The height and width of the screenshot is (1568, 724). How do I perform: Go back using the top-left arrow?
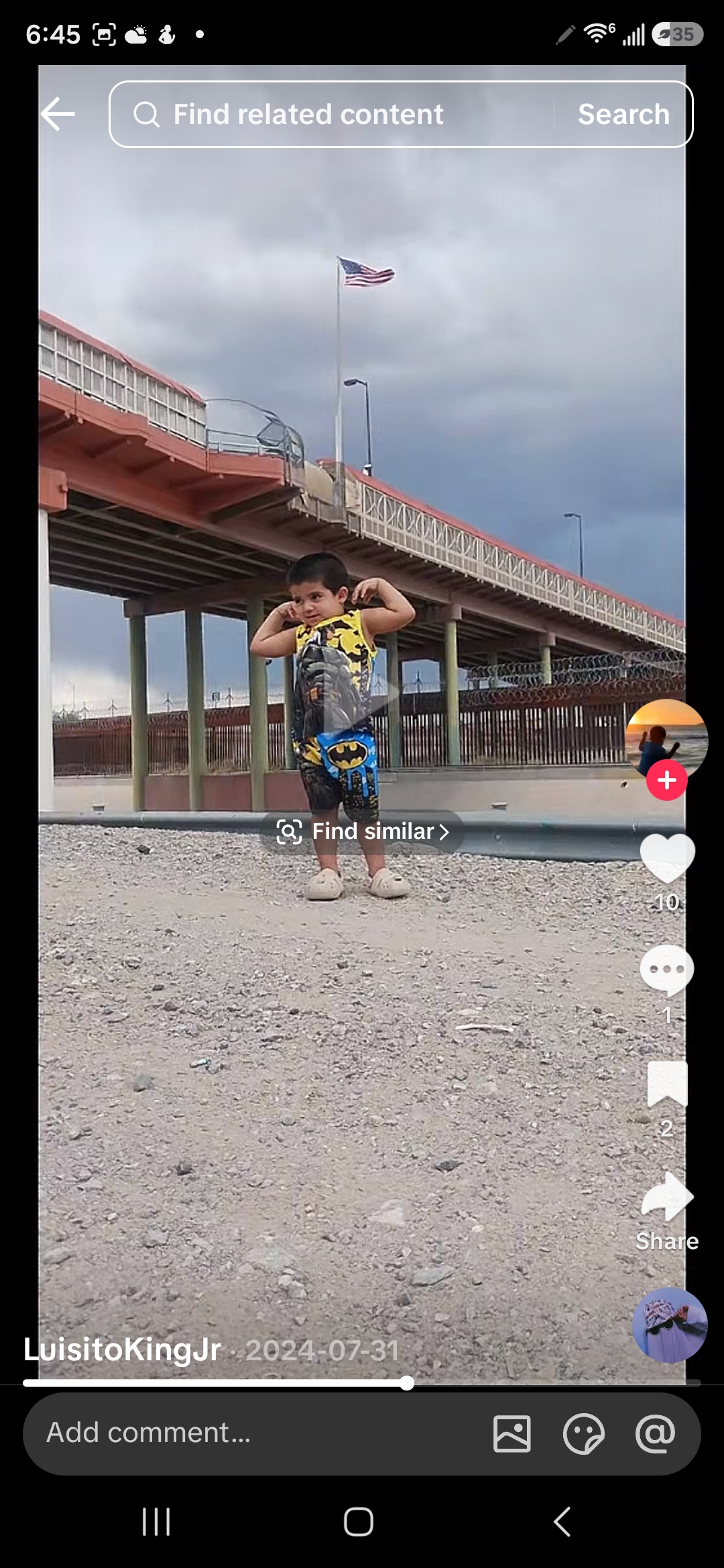pyautogui.click(x=58, y=114)
